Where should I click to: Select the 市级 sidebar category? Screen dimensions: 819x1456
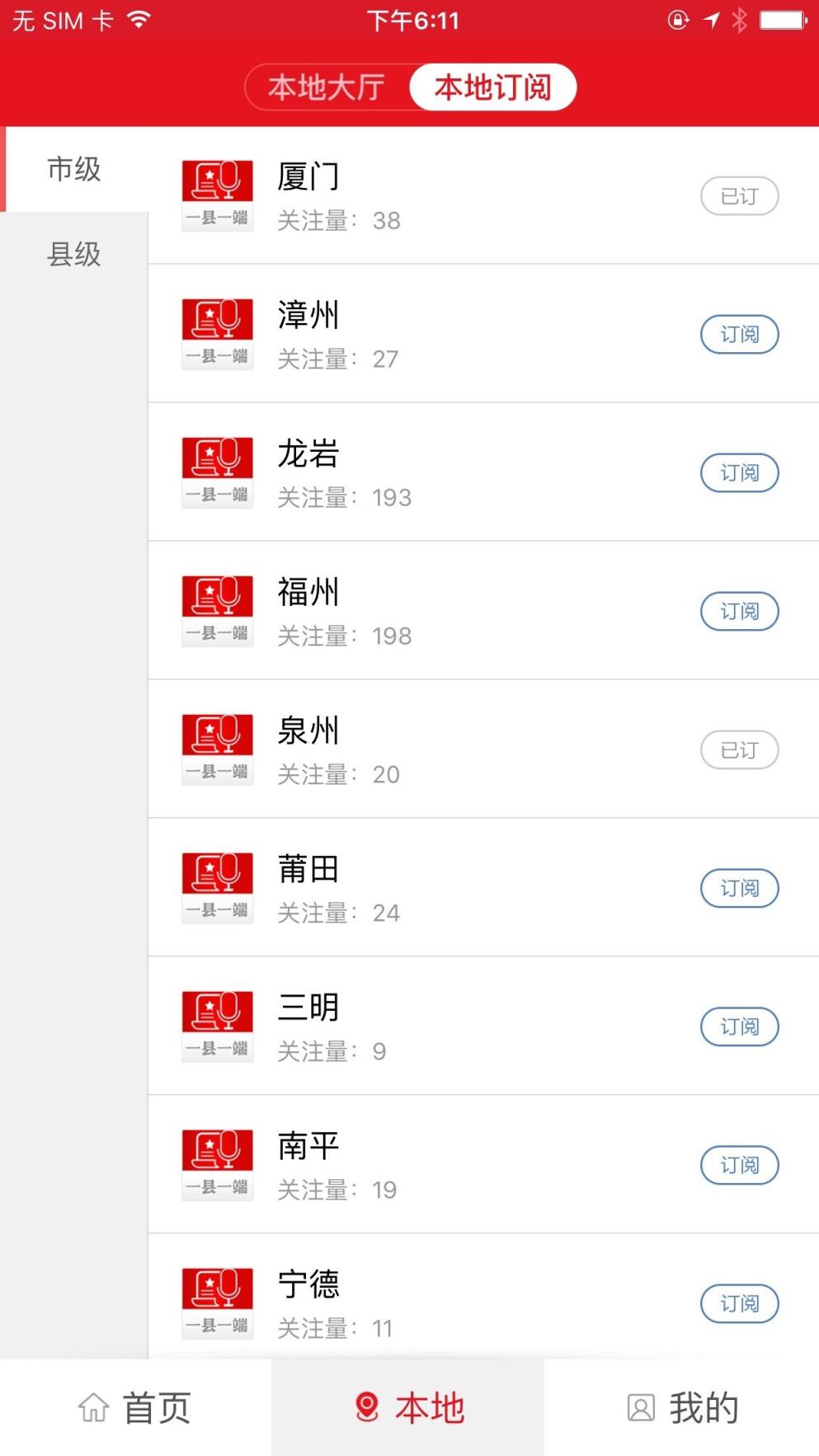[x=73, y=170]
